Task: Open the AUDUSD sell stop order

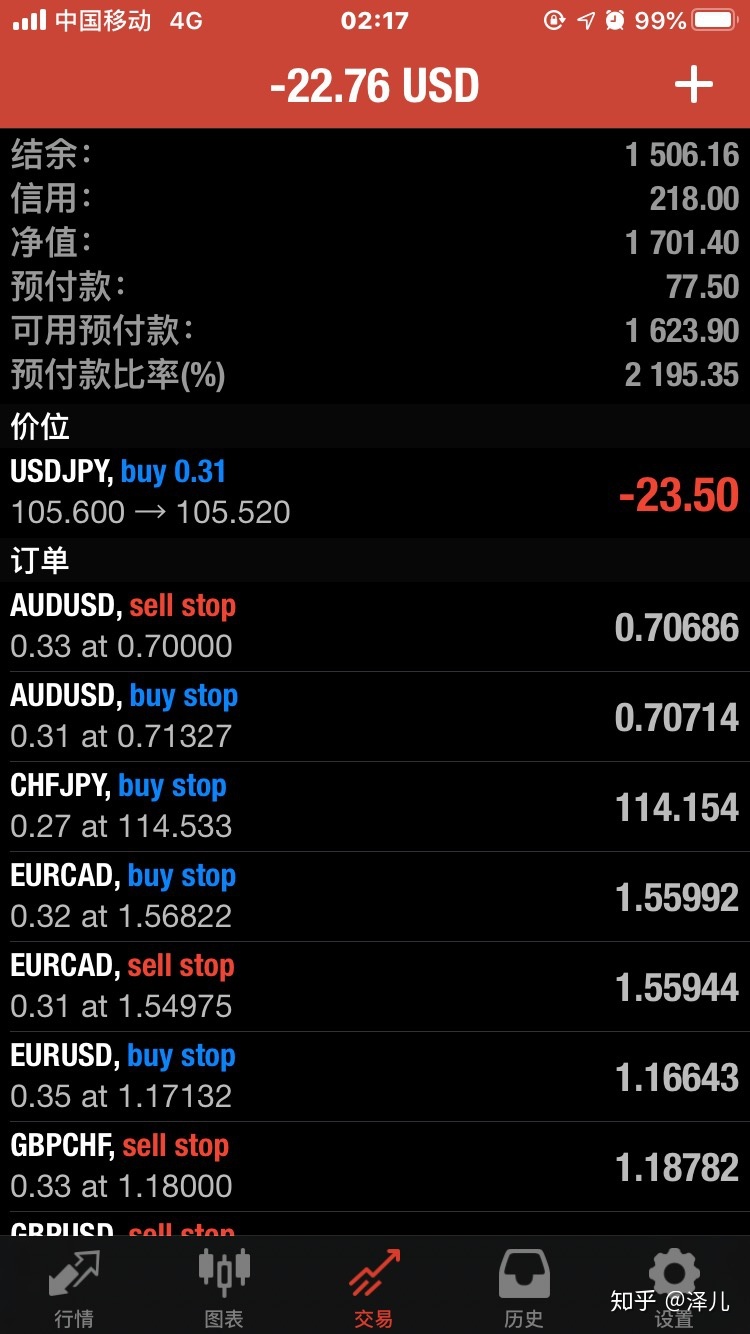Action: pos(375,626)
